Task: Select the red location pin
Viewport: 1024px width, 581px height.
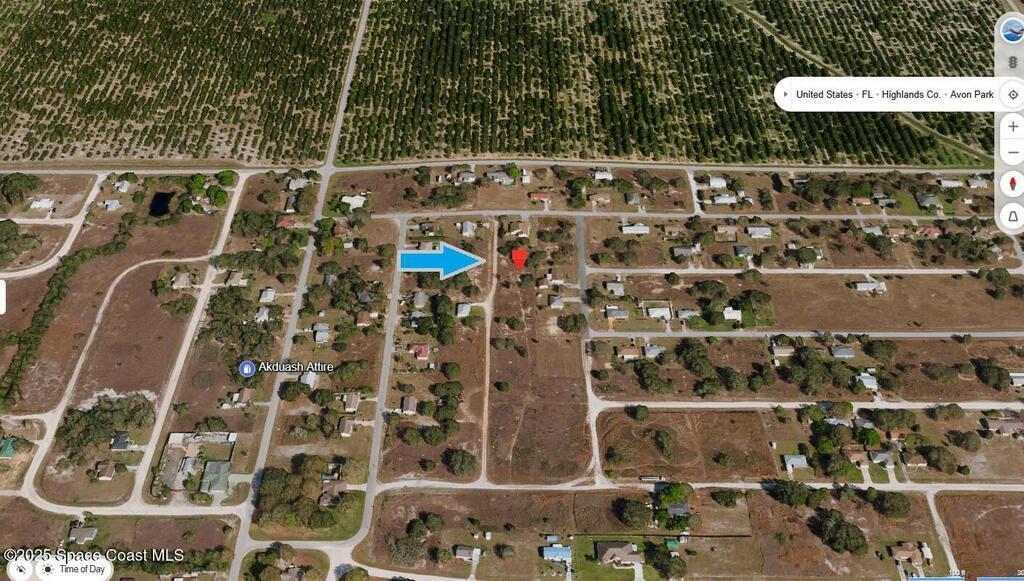Action: [x=519, y=258]
